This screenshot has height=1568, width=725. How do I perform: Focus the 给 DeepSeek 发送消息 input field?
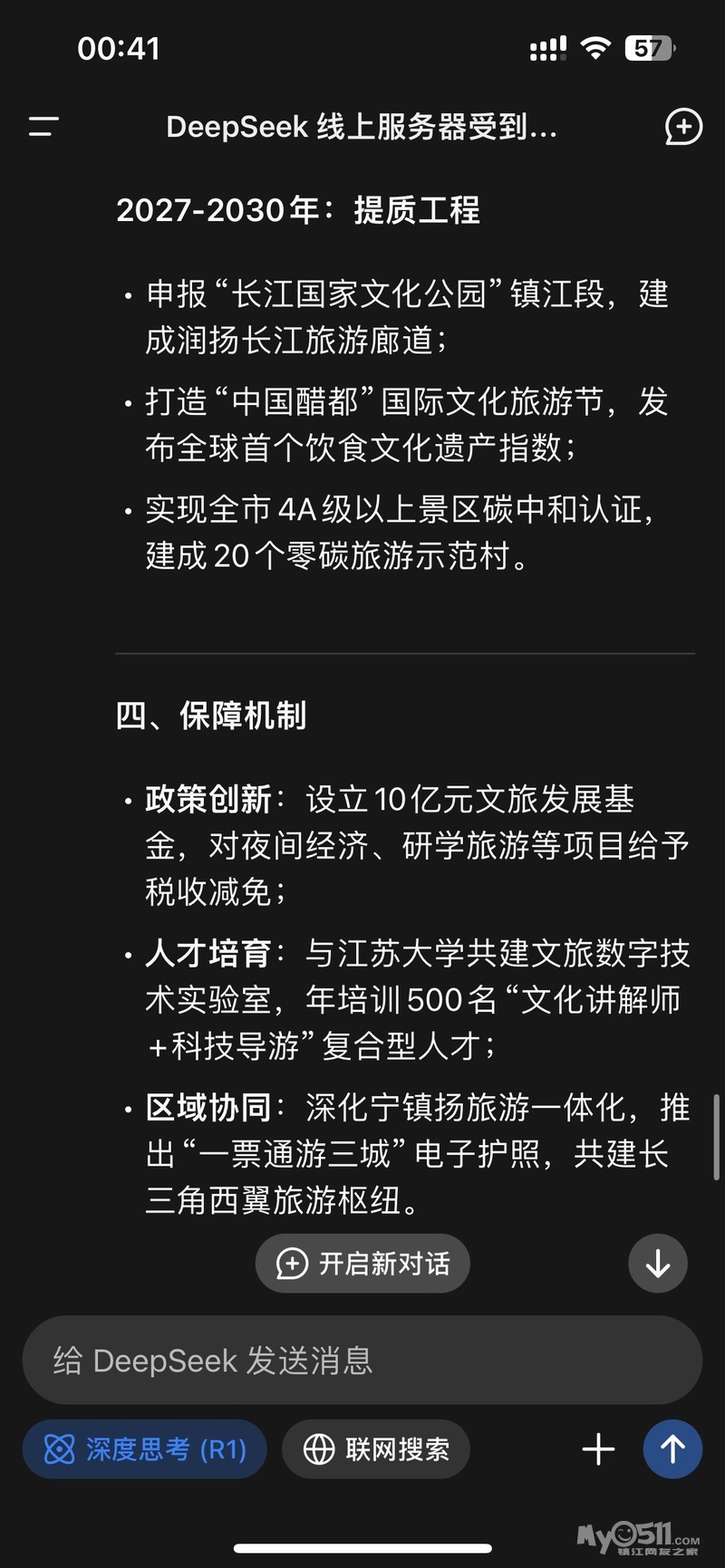pos(362,1360)
